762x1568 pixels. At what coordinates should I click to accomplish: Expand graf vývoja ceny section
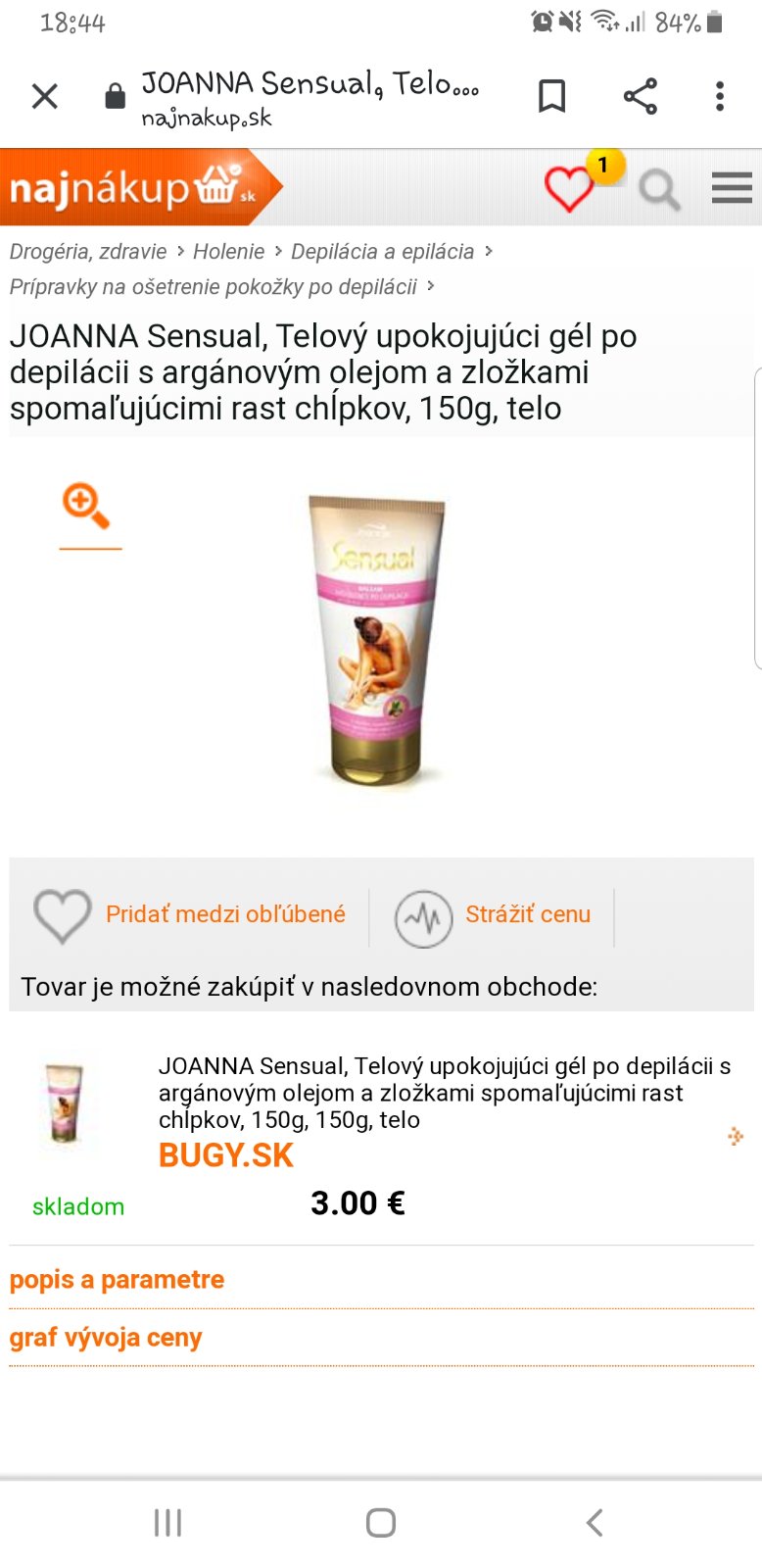pyautogui.click(x=106, y=1338)
